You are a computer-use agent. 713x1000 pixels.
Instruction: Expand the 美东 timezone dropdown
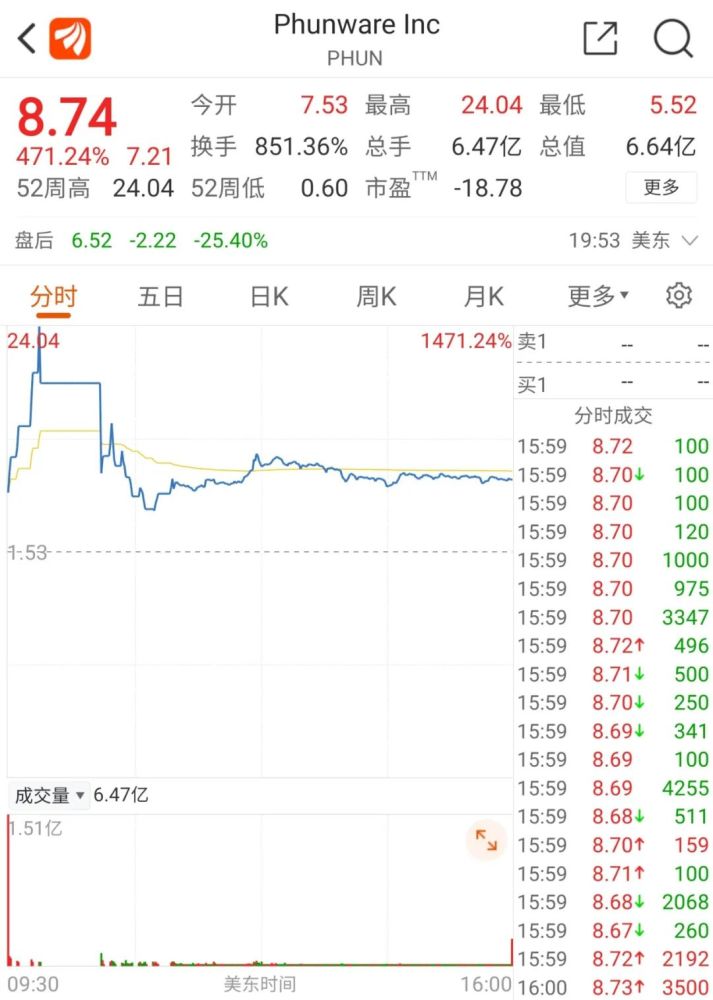(690, 240)
